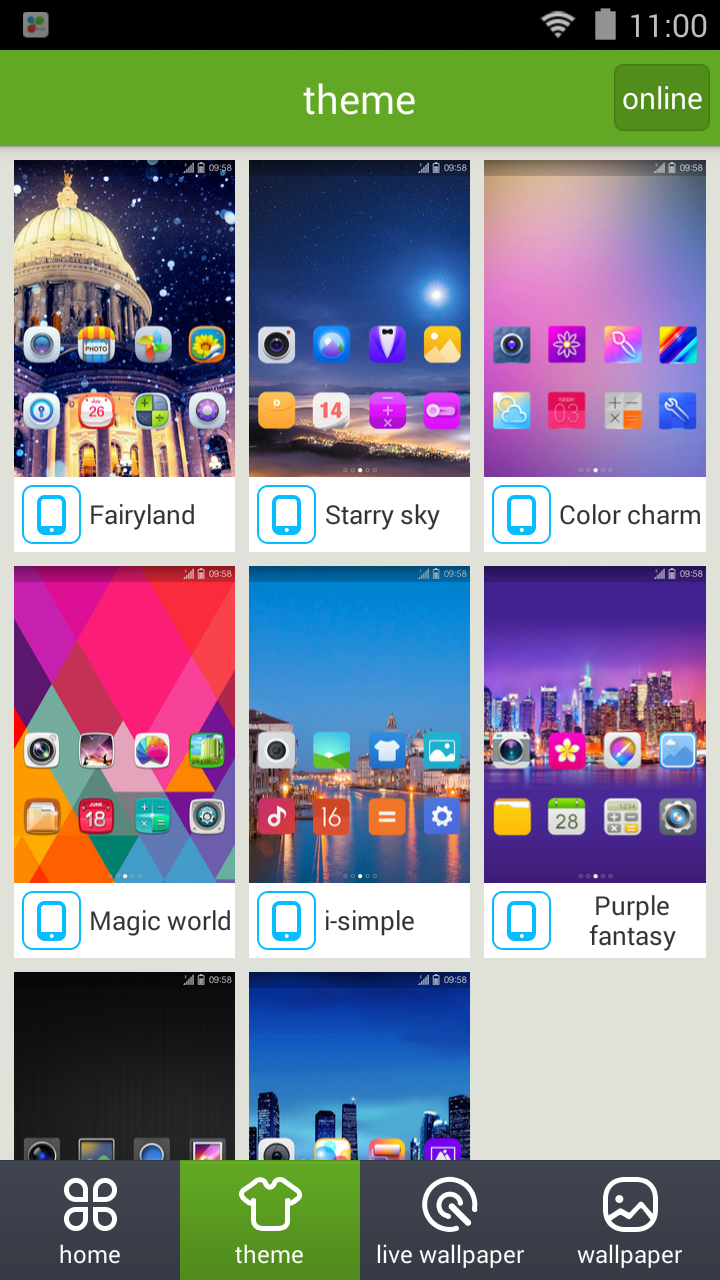Select the Starry sky theme
This screenshot has width=720, height=1280.
pyautogui.click(x=359, y=356)
